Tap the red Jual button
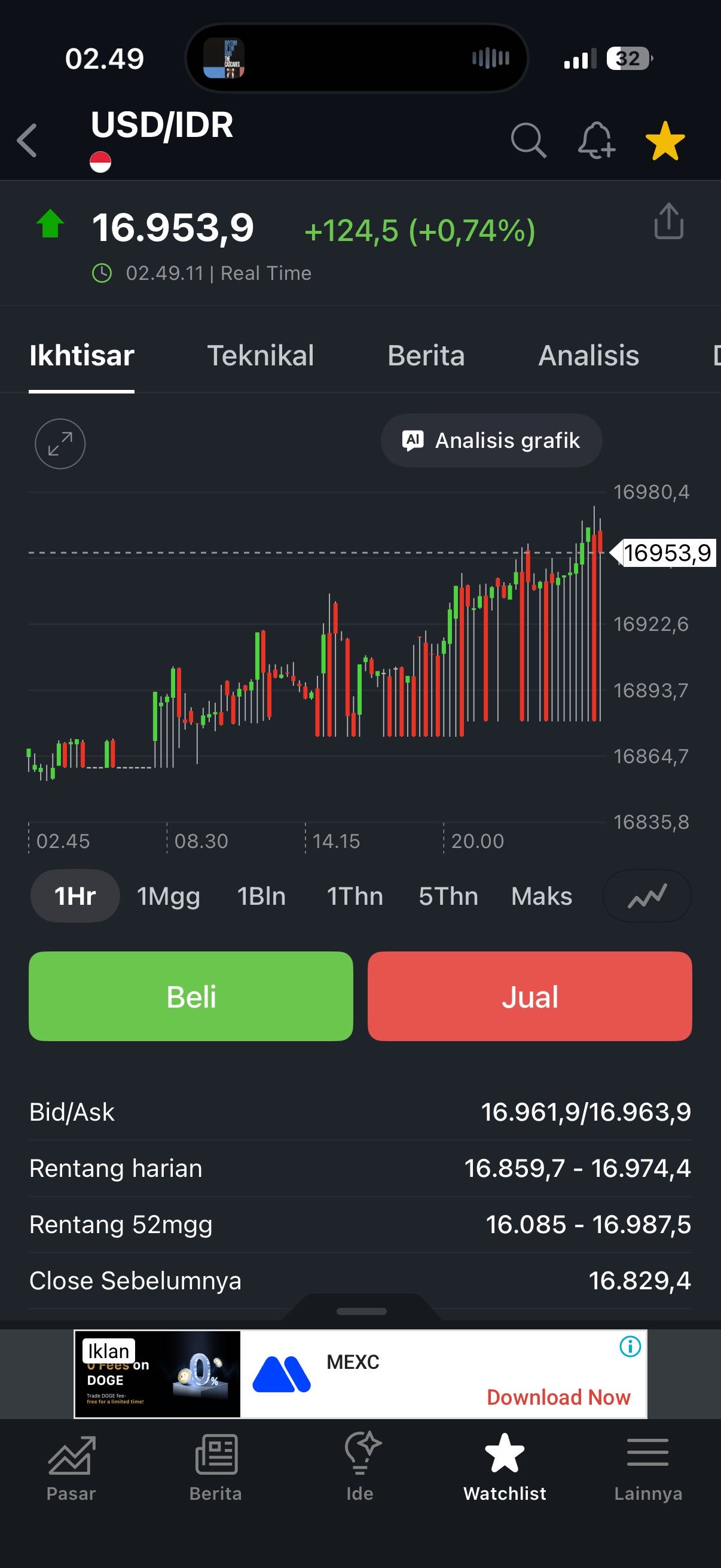721x1568 pixels. click(529, 996)
